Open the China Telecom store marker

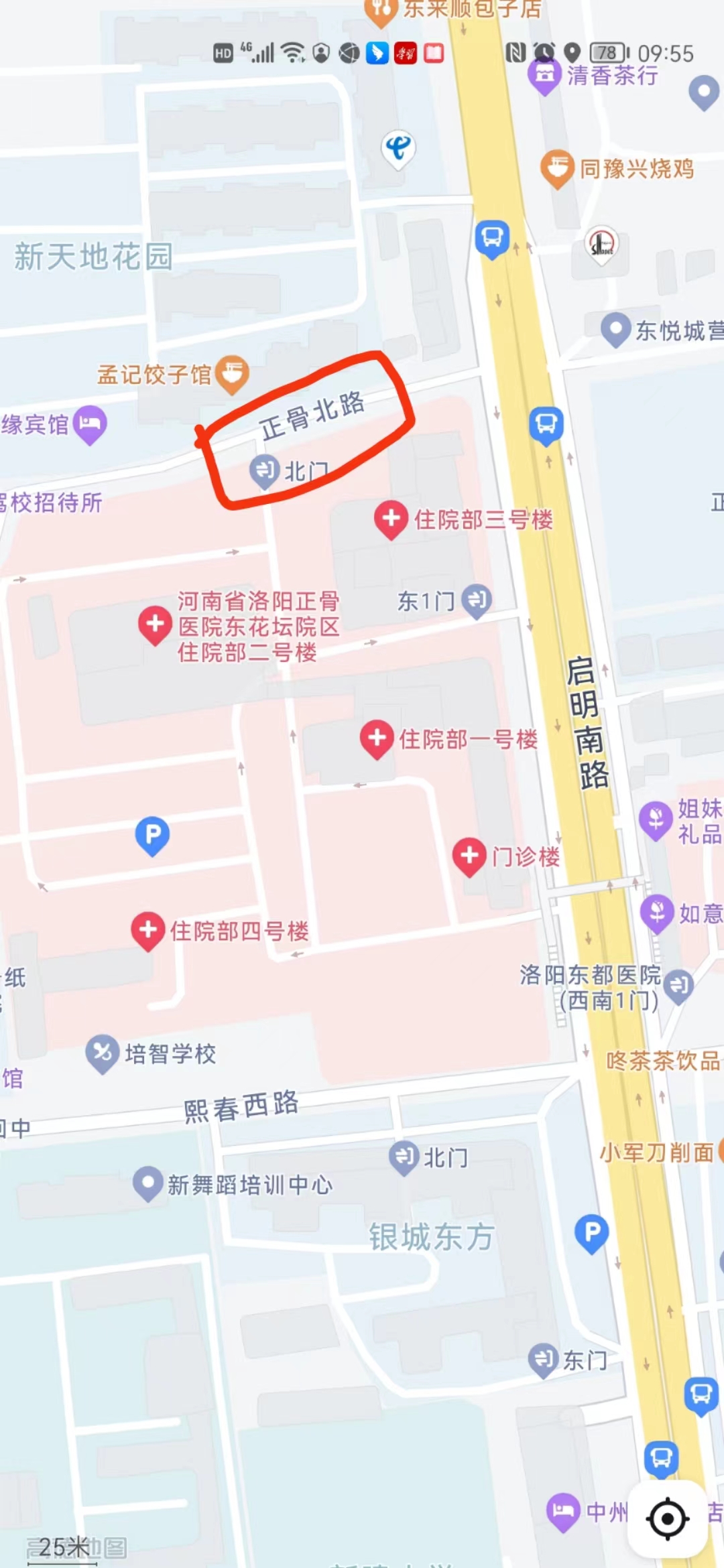[398, 148]
